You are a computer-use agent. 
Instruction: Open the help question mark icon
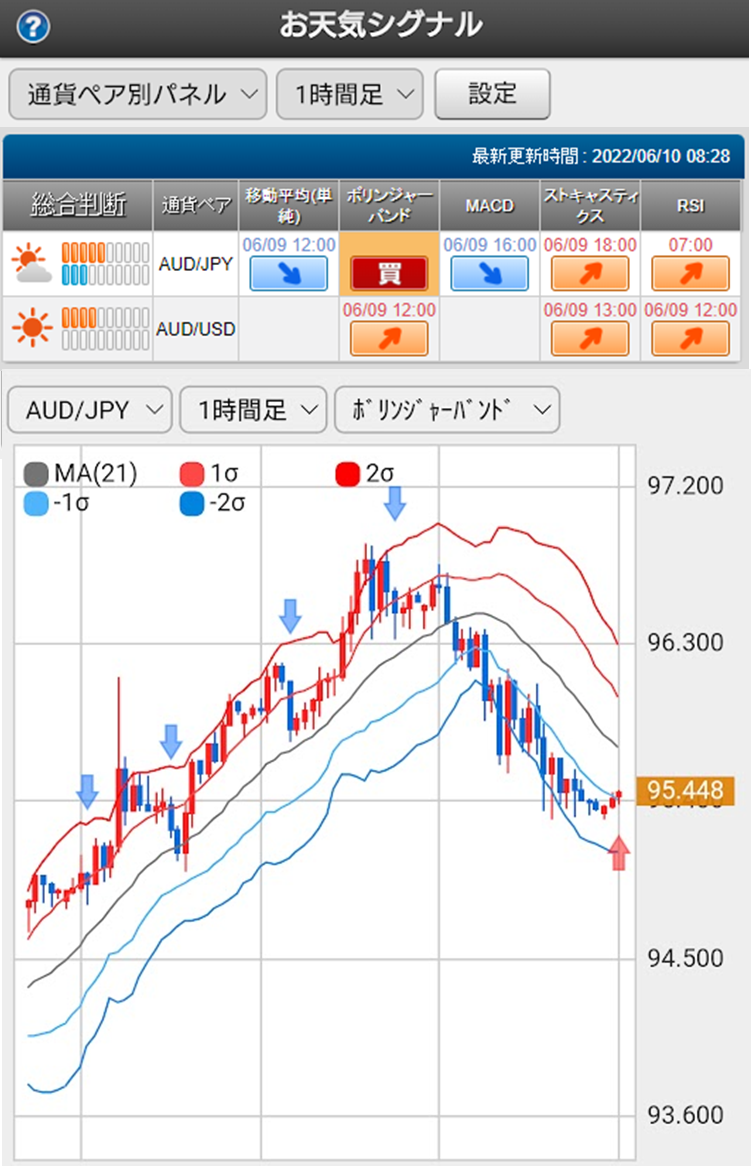[33, 27]
